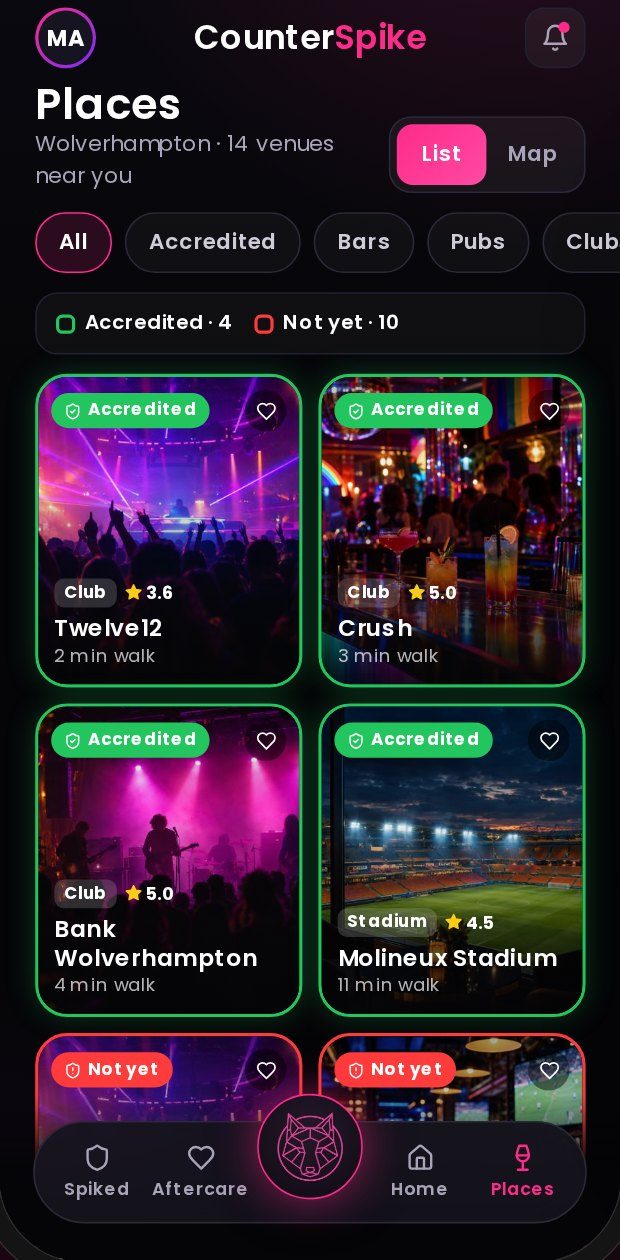The width and height of the screenshot is (620, 1260).
Task: Open the Bank Wolverhampton card
Action: [x=168, y=860]
